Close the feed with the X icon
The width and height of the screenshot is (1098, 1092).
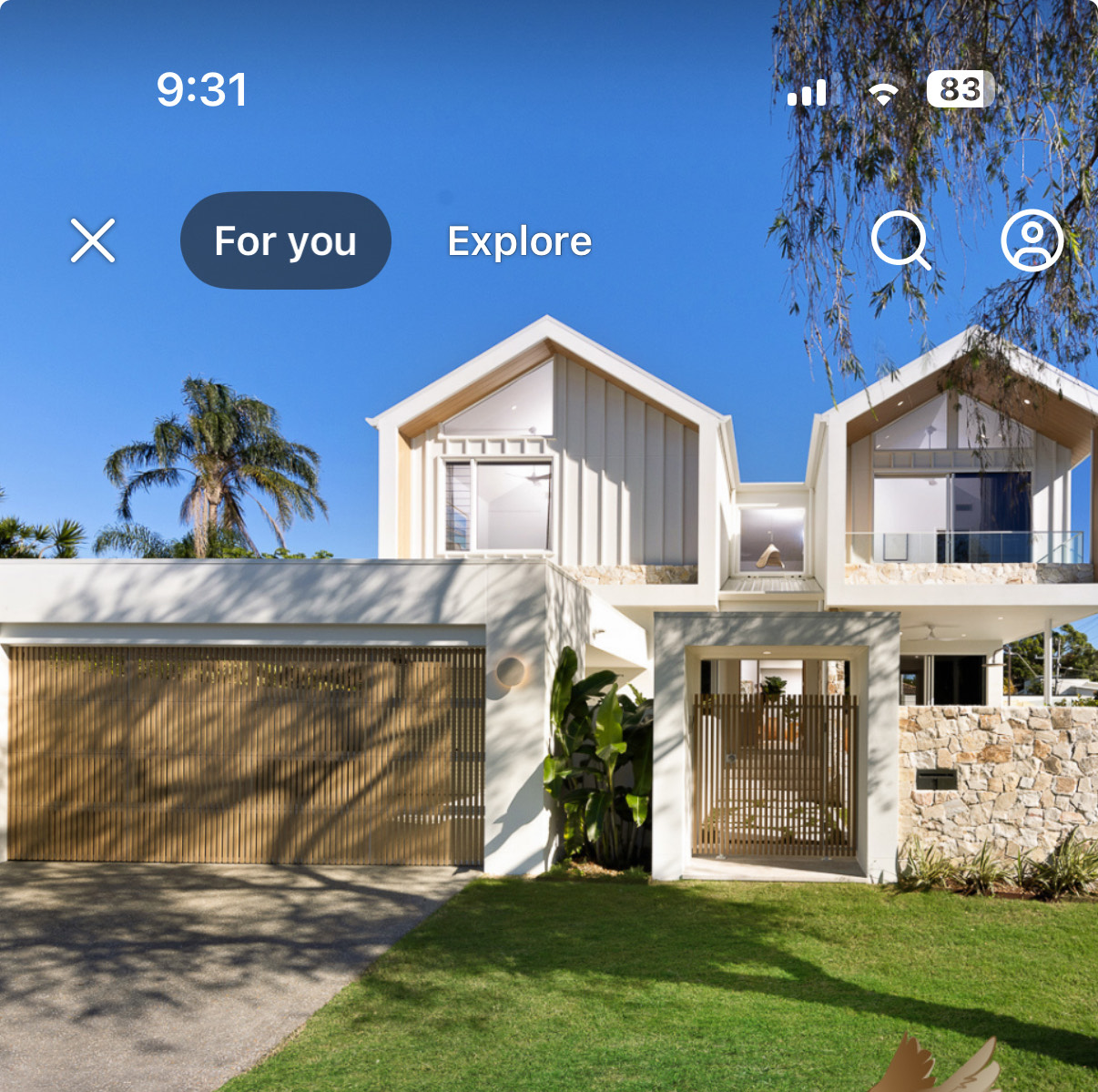pyautogui.click(x=93, y=240)
